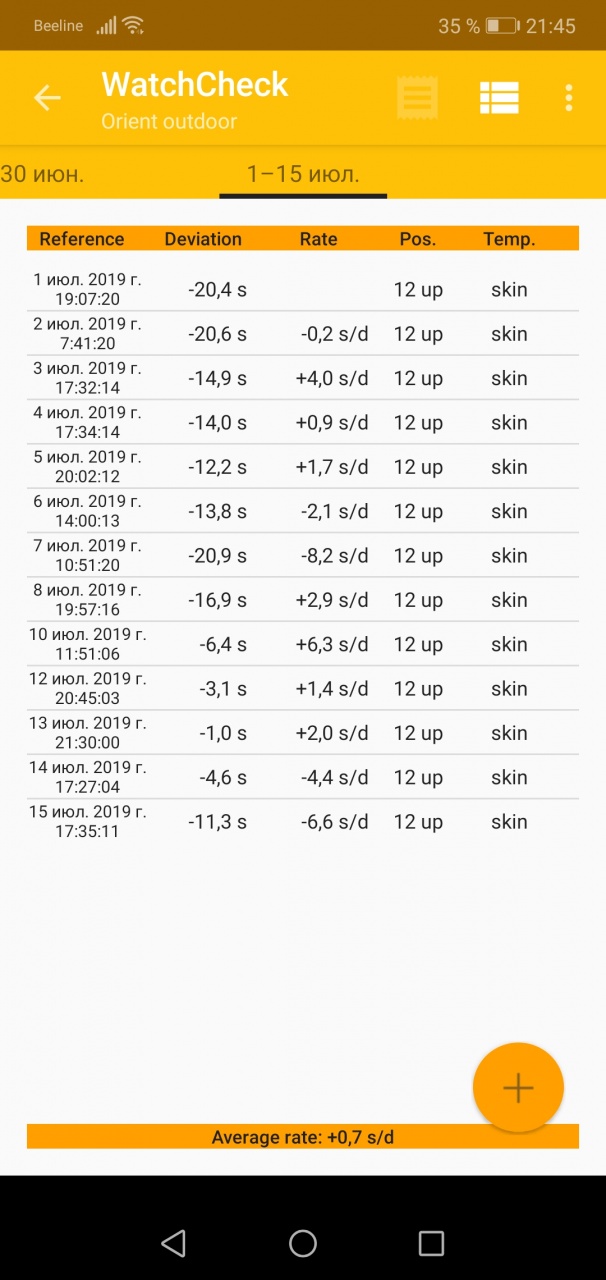Tap the 5 июл. 2019 20:02:12 entry
This screenshot has width=606, height=1280.
[302, 467]
